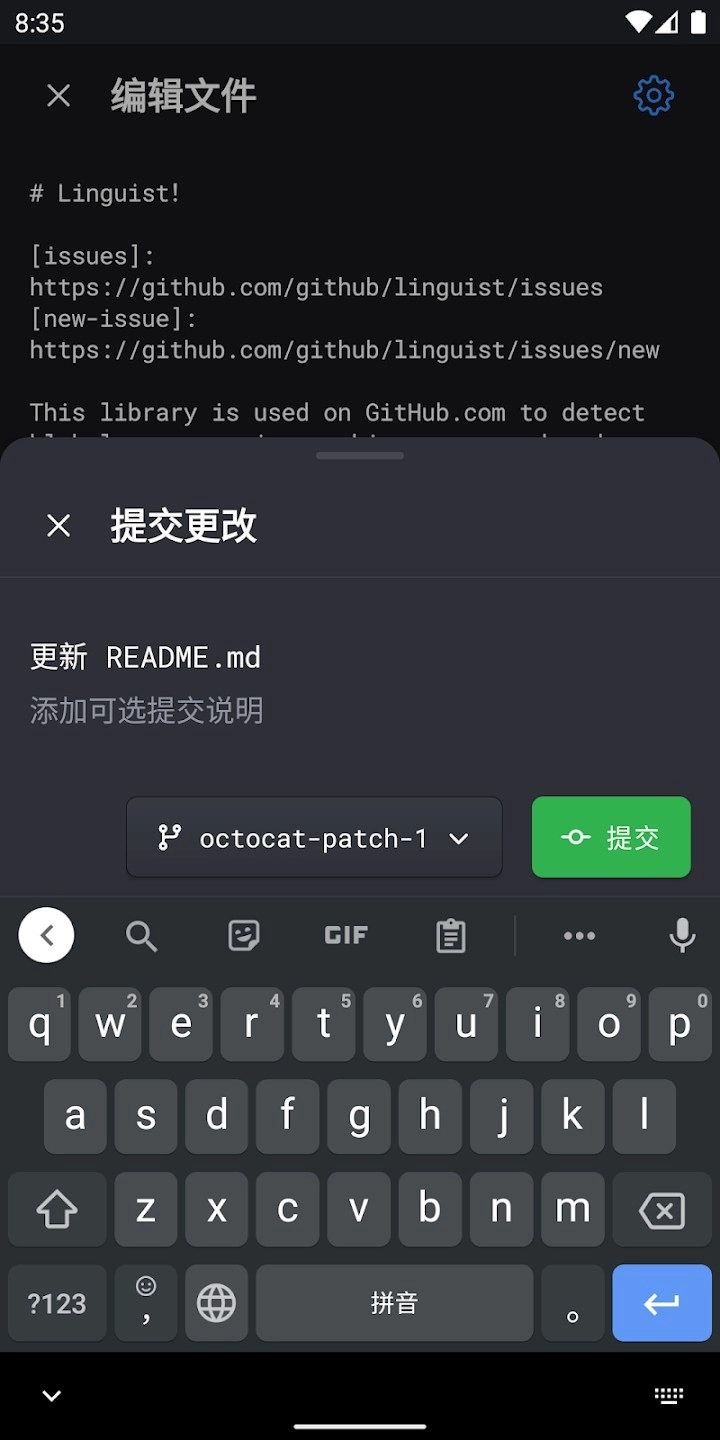This screenshot has height=1440, width=720.
Task: Collapse the toolbar with the left chevron
Action: tap(46, 935)
